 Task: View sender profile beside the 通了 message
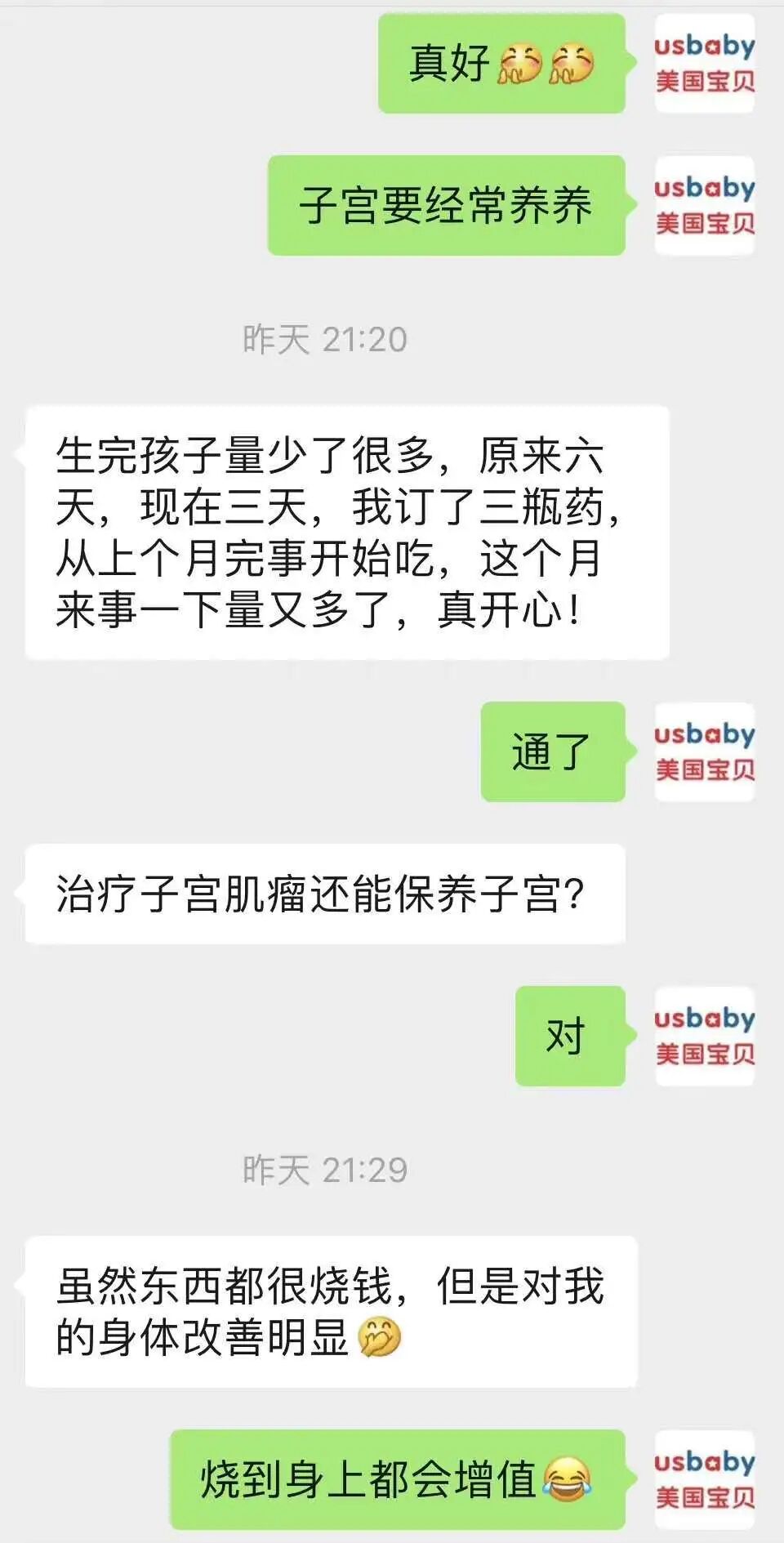[705, 751]
